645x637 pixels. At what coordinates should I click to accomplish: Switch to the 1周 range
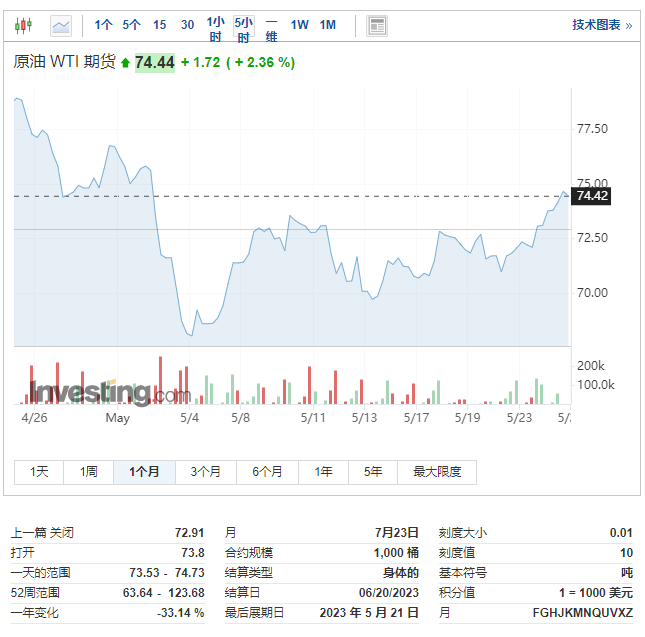pyautogui.click(x=89, y=472)
